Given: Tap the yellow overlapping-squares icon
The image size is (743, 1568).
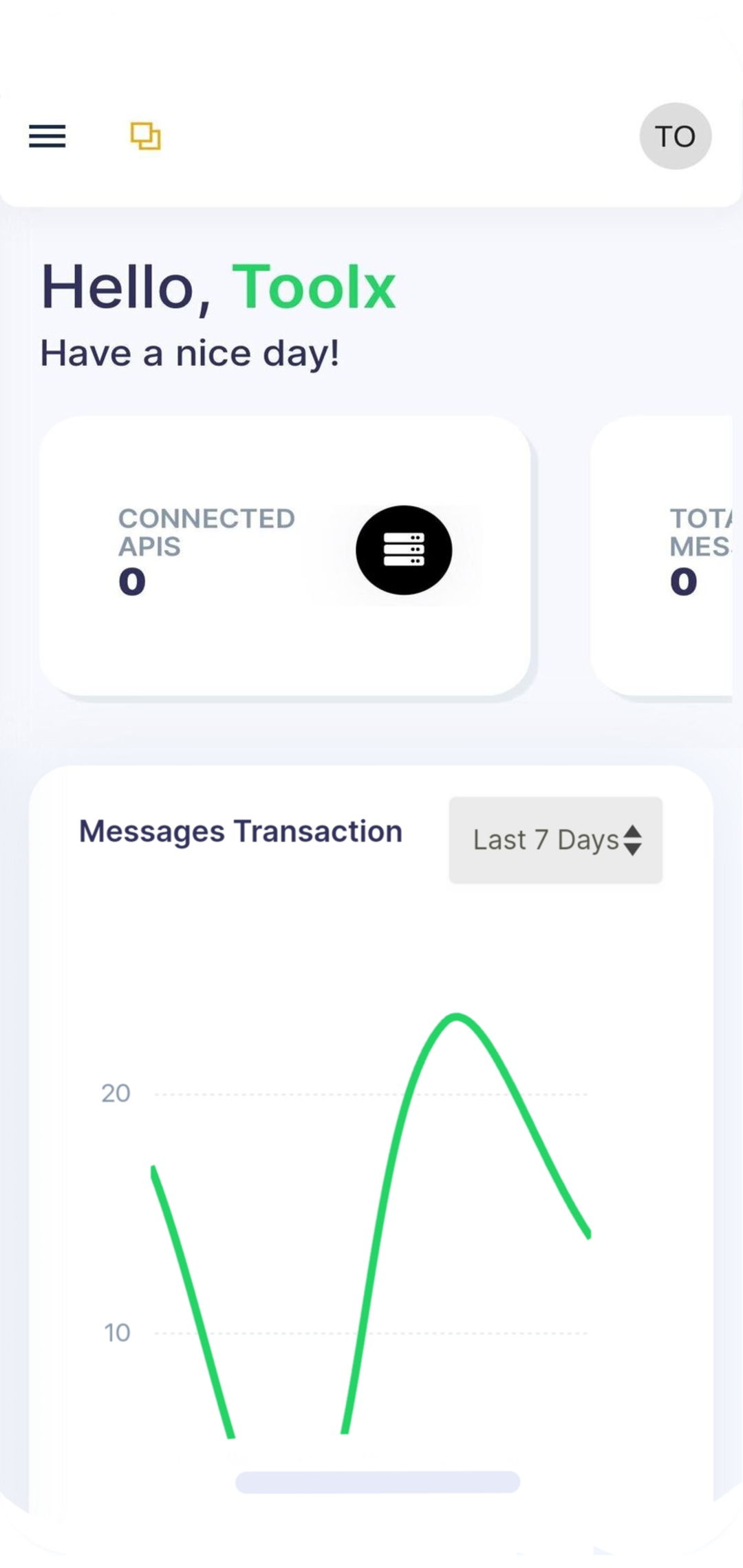Looking at the screenshot, I should [146, 136].
